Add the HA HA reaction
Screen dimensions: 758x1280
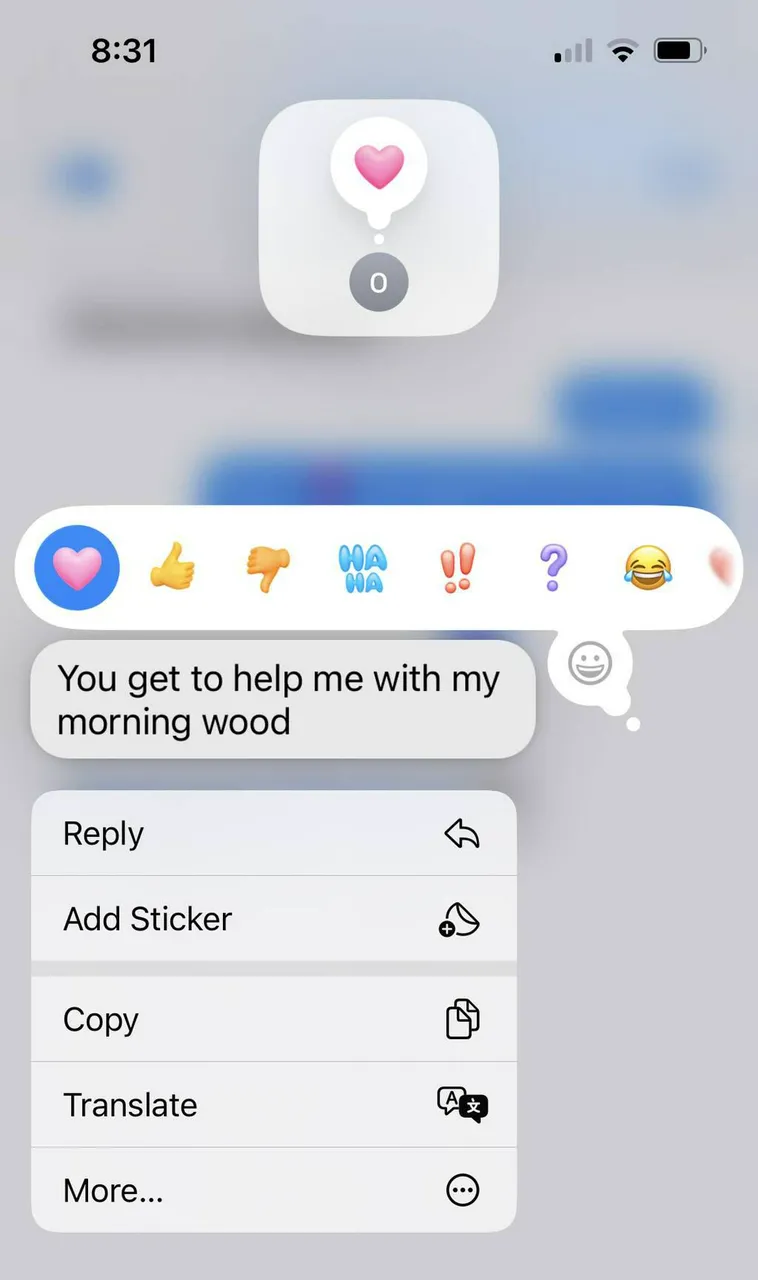362,569
